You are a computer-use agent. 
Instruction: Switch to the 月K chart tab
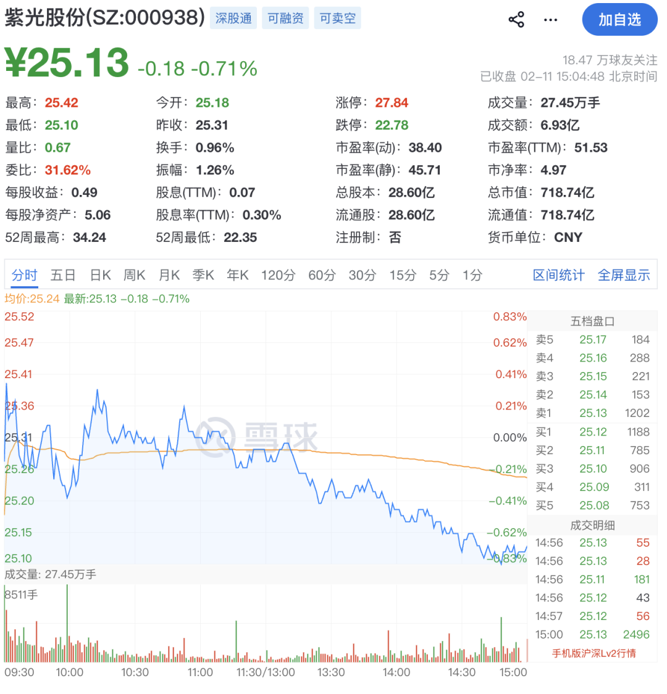169,275
